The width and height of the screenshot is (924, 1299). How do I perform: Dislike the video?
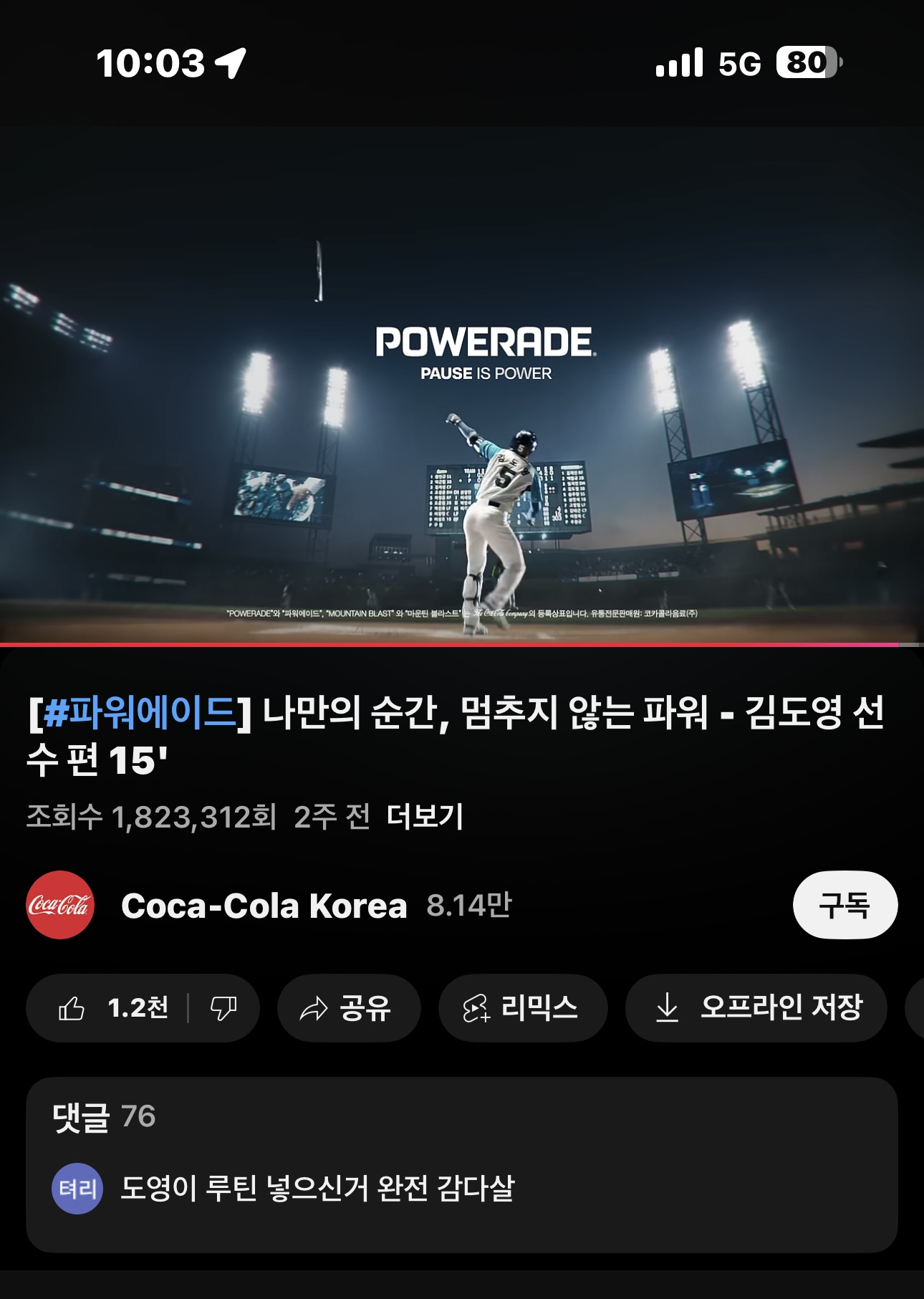[x=223, y=1008]
